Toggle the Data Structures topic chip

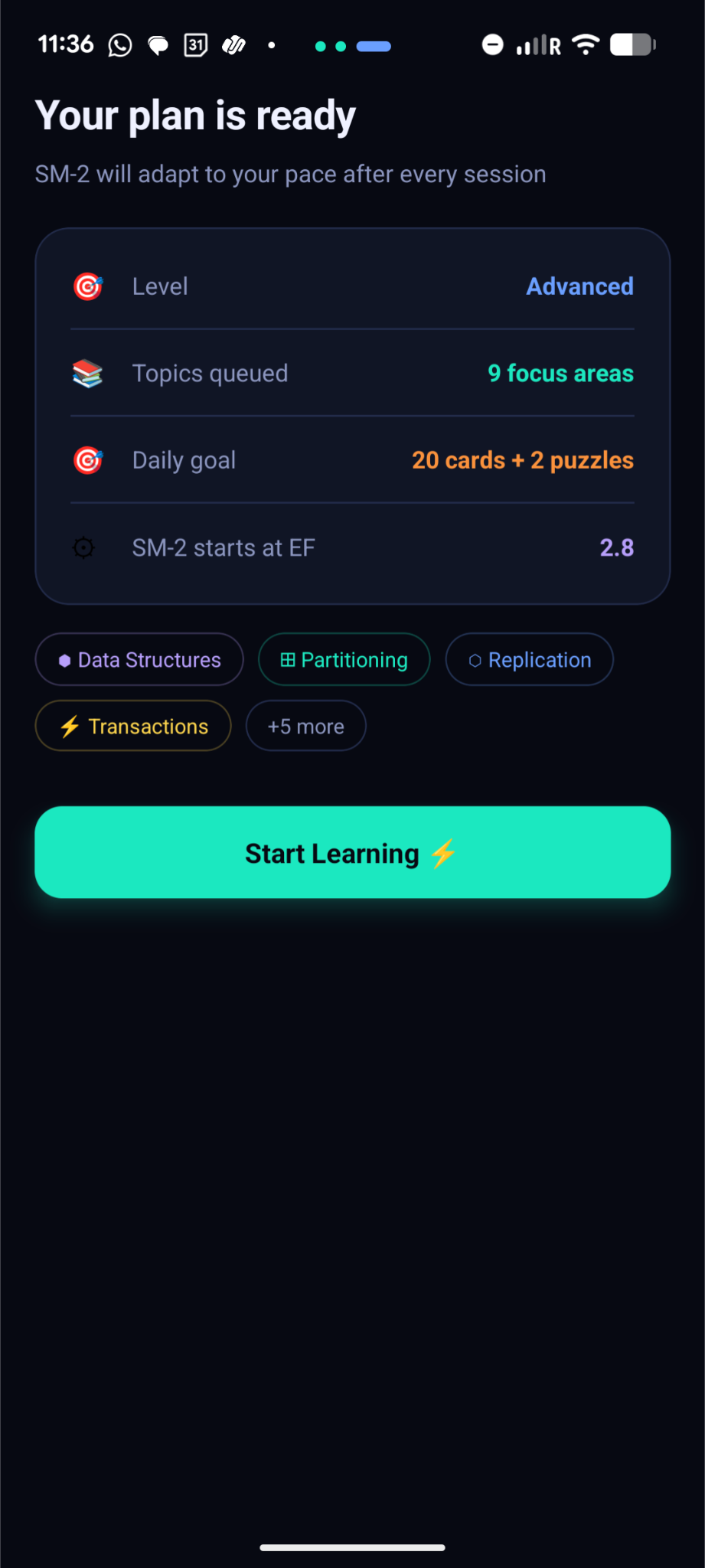(139, 659)
